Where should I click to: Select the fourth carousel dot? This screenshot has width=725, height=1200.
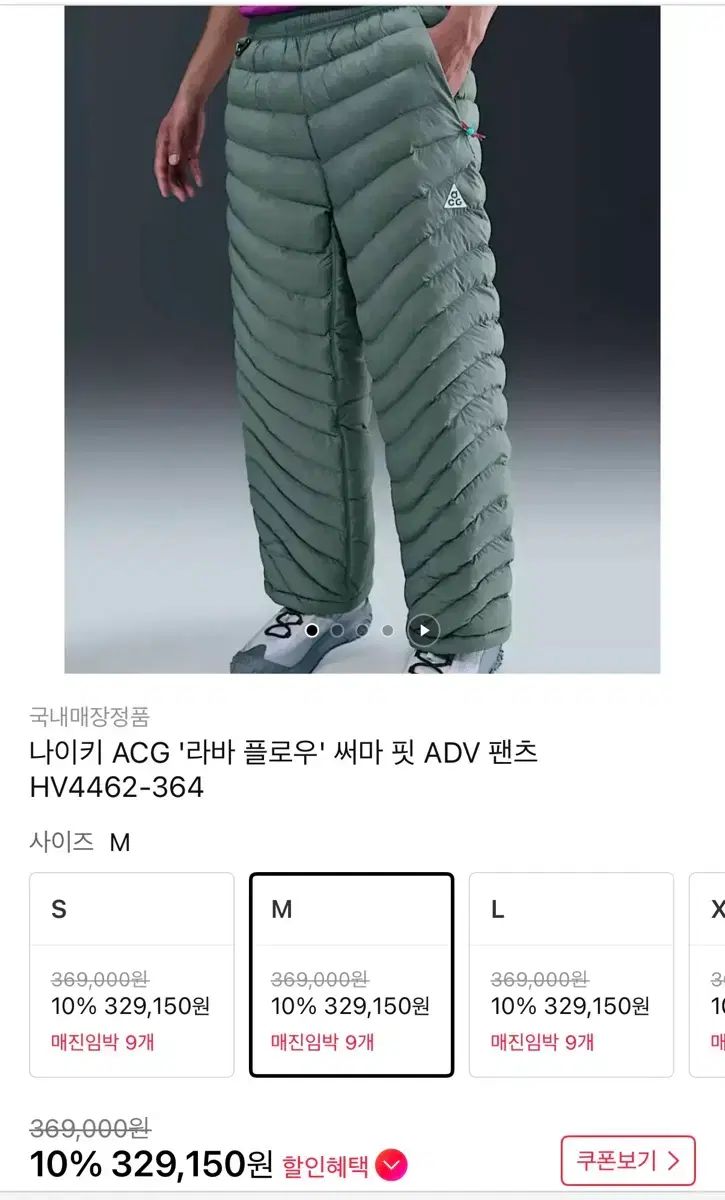[x=390, y=630]
